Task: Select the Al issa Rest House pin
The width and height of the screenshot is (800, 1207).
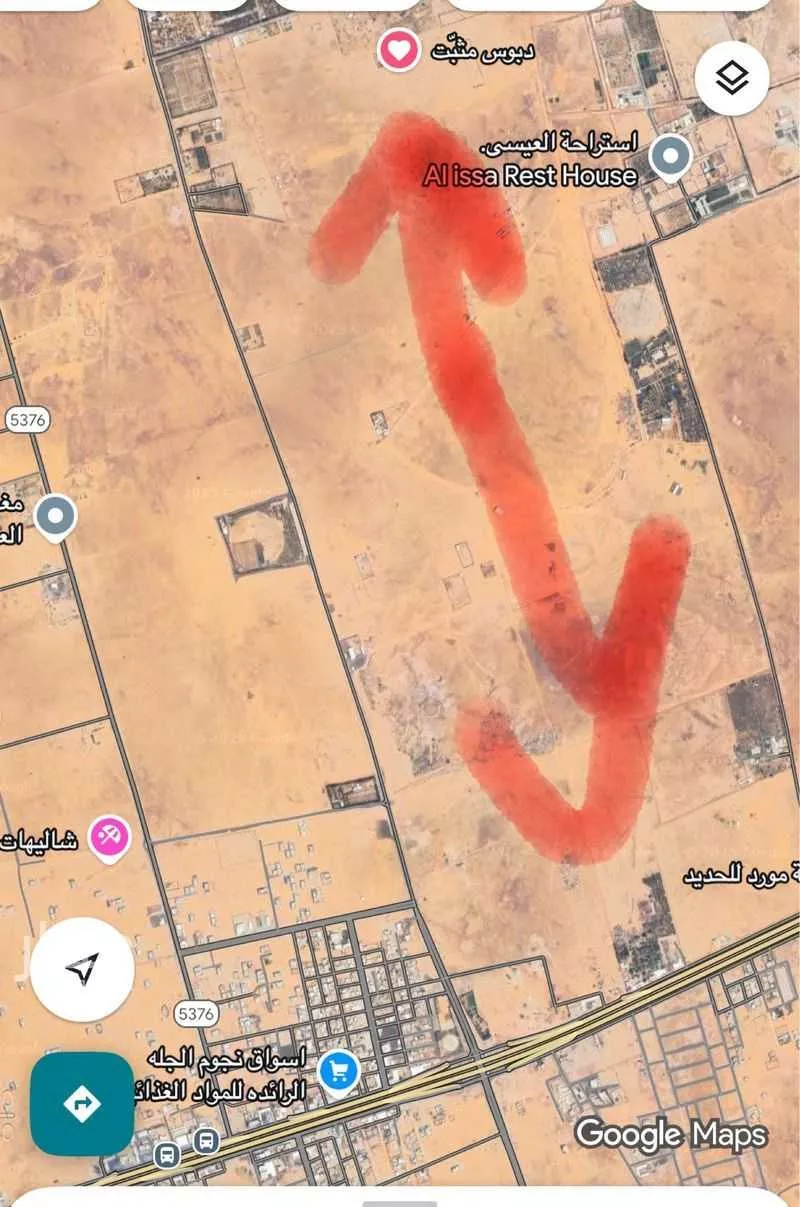Action: 670,157
